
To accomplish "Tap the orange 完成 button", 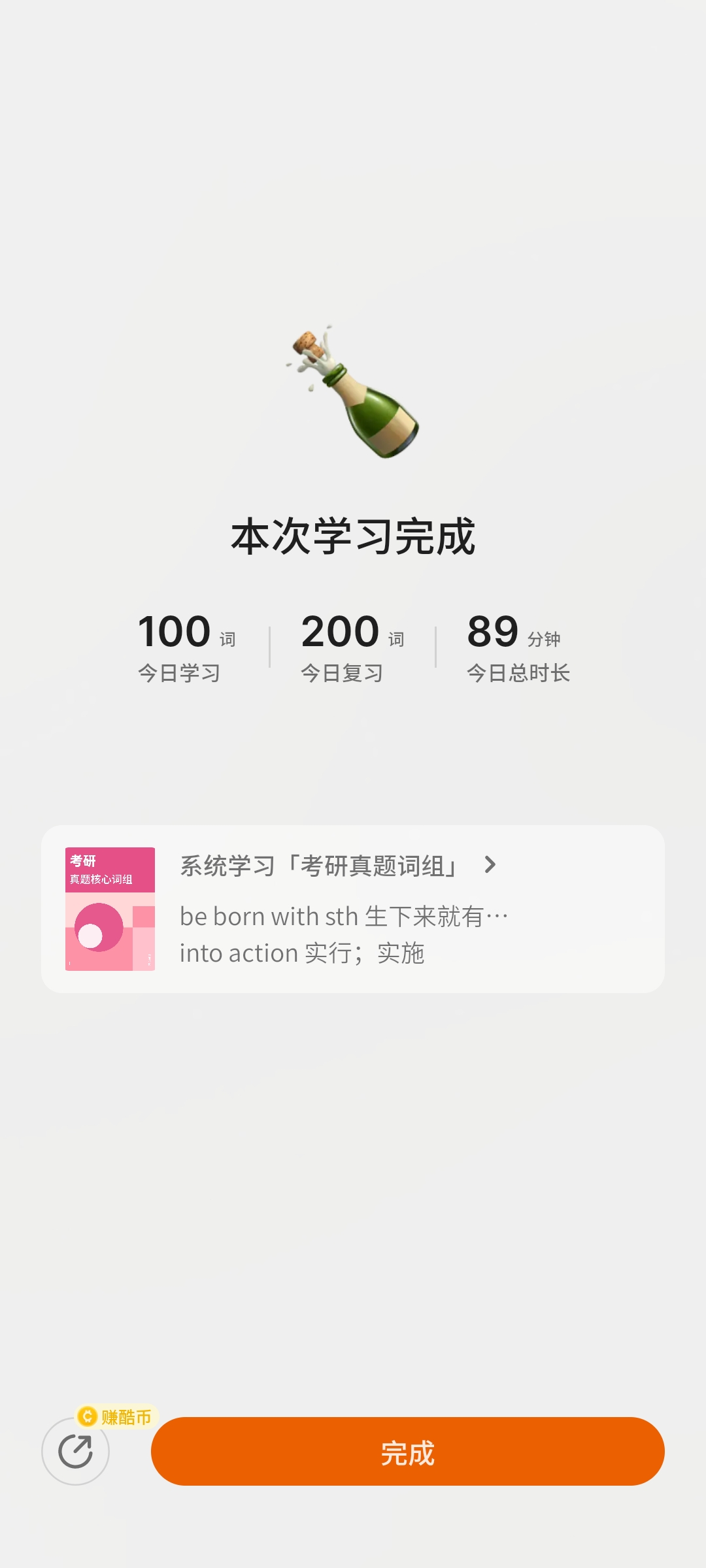I will pyautogui.click(x=407, y=1451).
